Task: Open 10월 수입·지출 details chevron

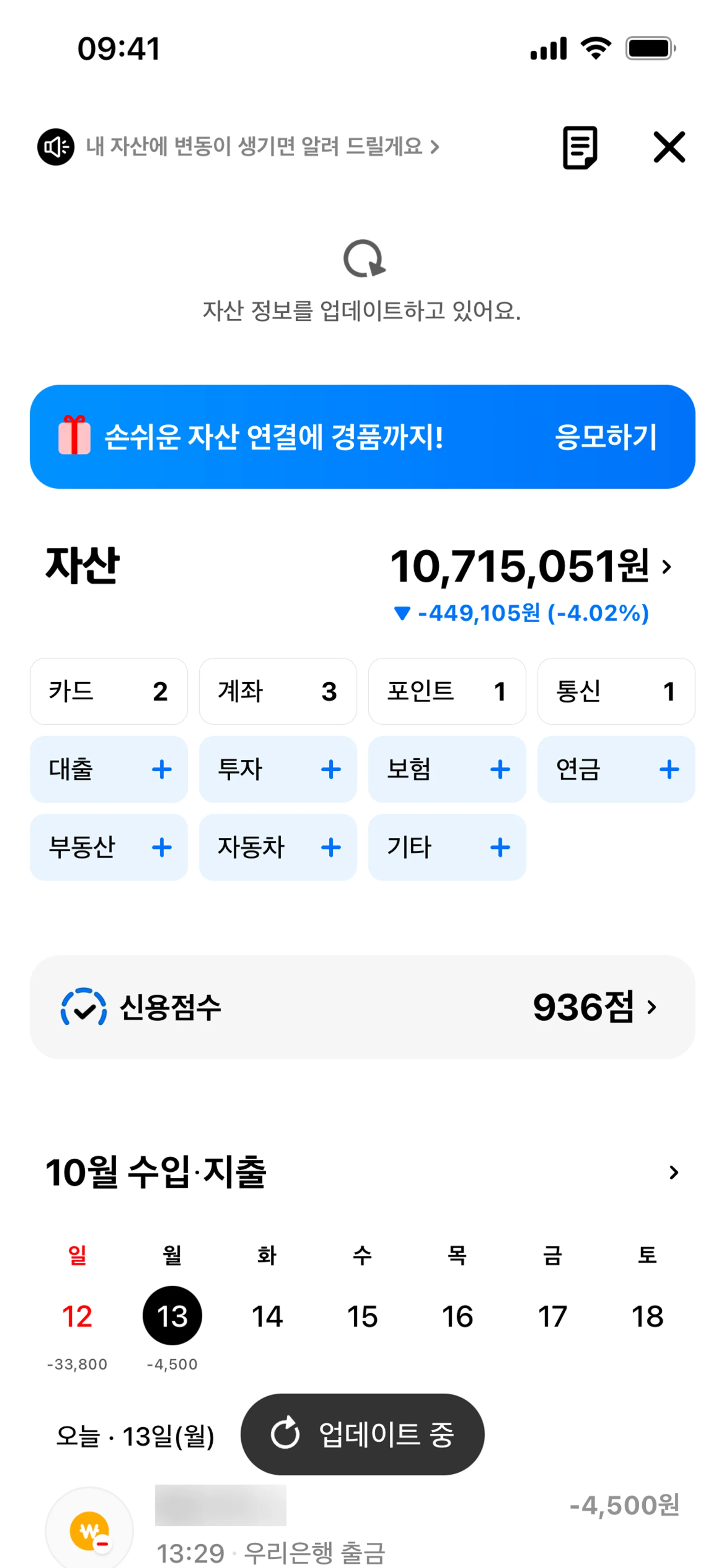Action: pyautogui.click(x=673, y=1173)
